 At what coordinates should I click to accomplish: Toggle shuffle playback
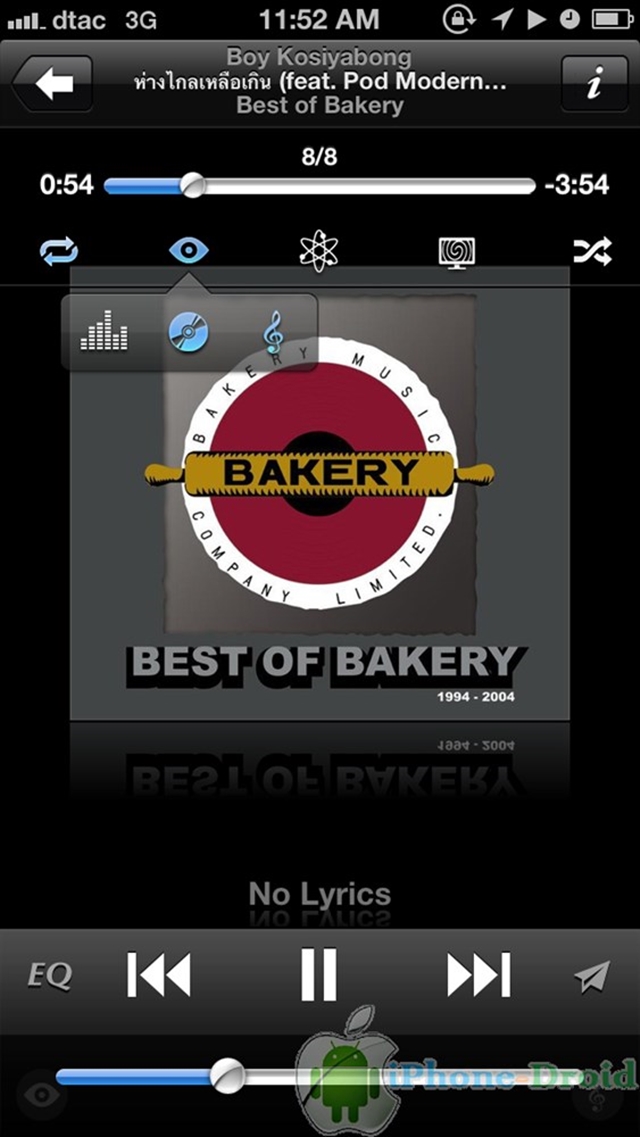click(x=592, y=251)
